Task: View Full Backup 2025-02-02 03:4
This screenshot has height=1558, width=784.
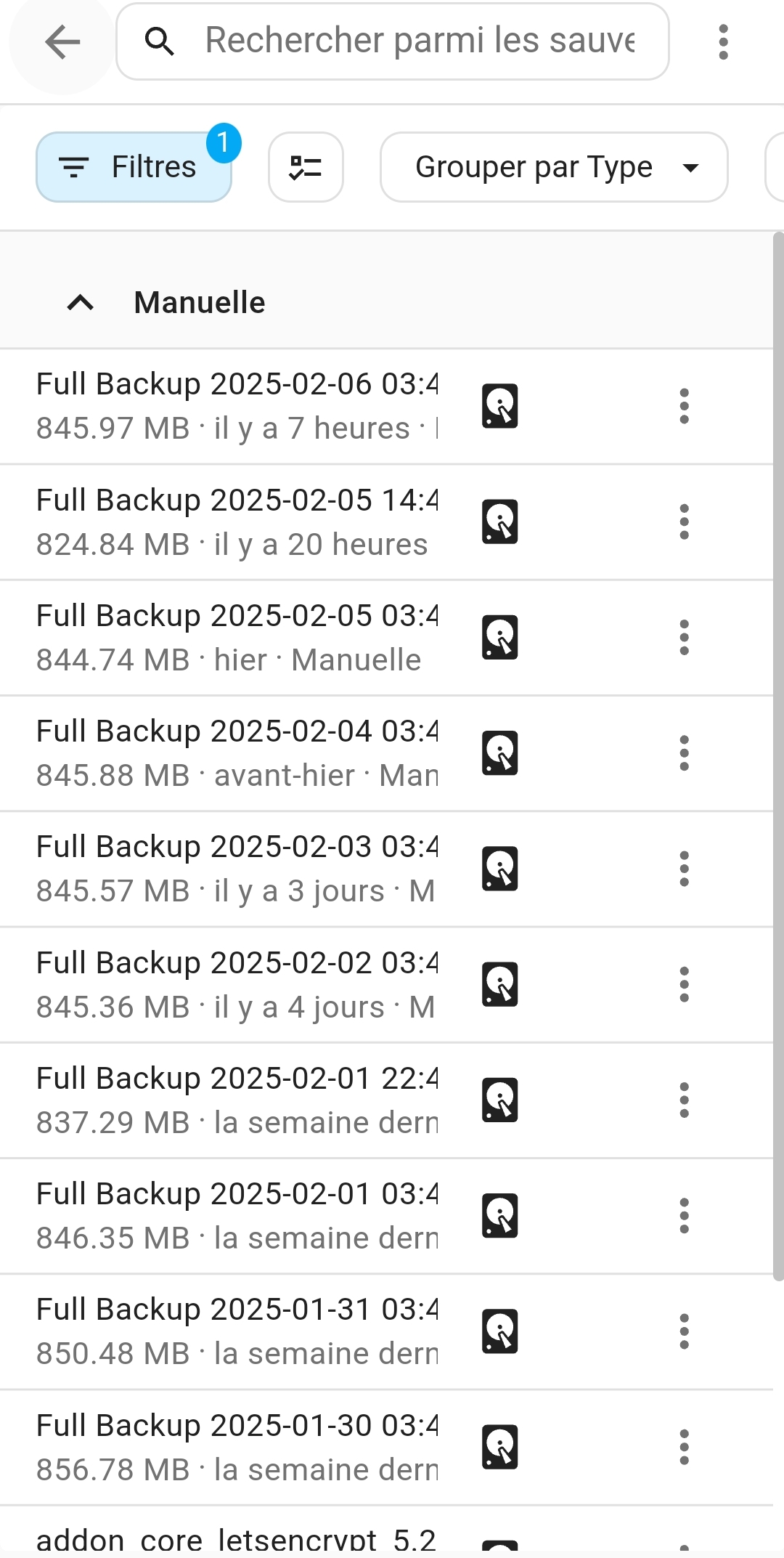Action: (x=386, y=985)
